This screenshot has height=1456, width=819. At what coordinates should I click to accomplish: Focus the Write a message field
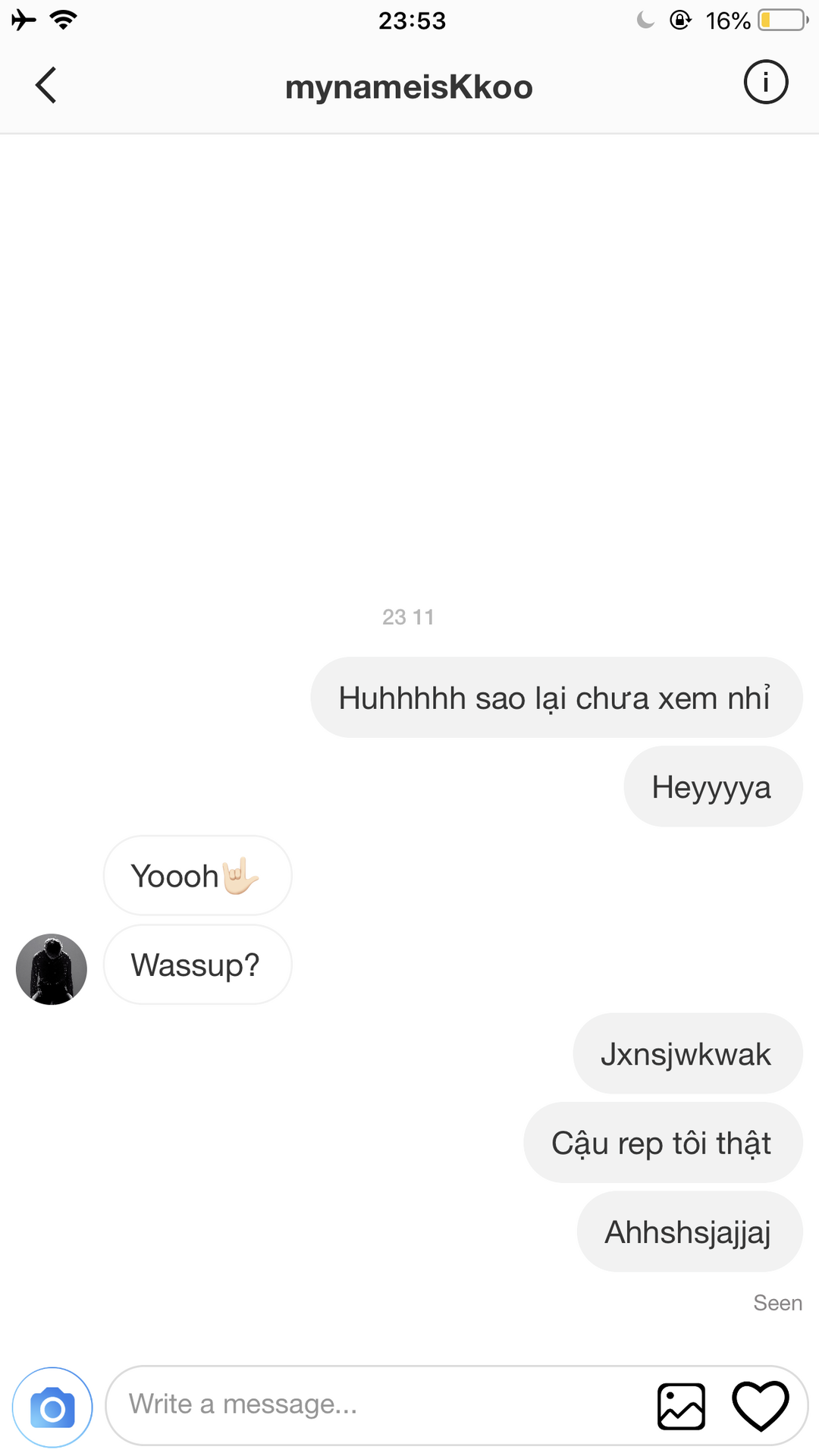click(379, 1404)
